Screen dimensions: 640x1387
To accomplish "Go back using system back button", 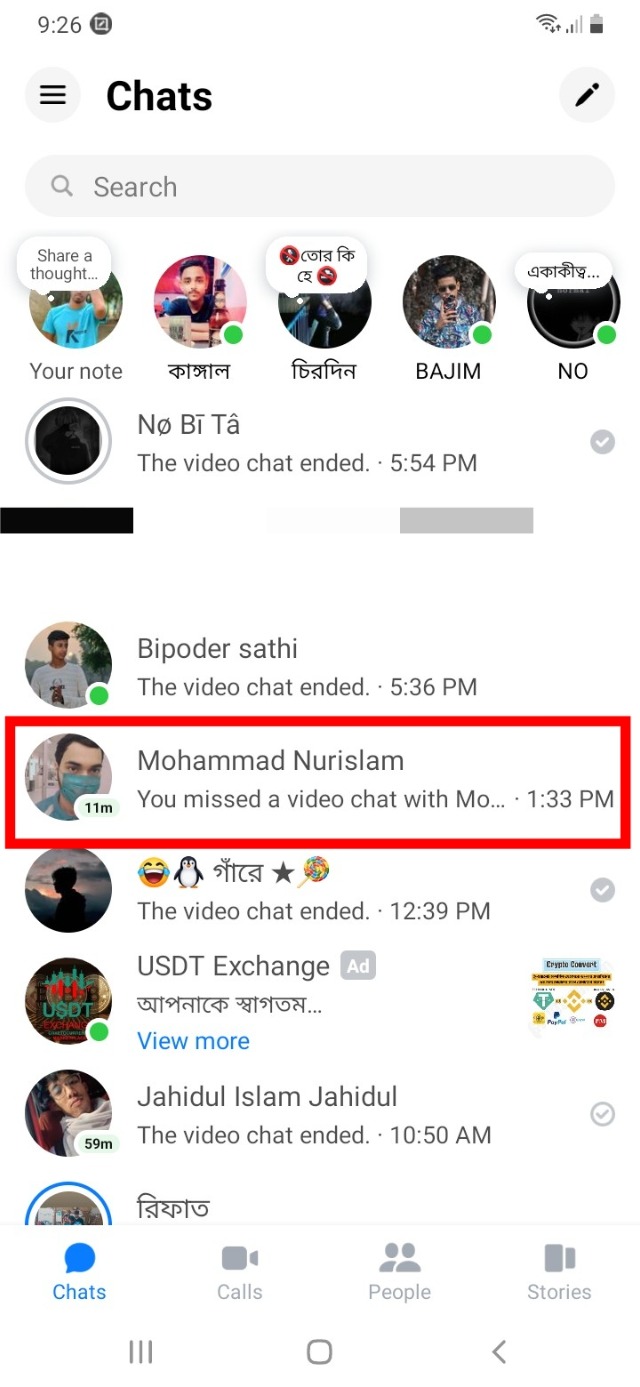I will coord(499,1352).
